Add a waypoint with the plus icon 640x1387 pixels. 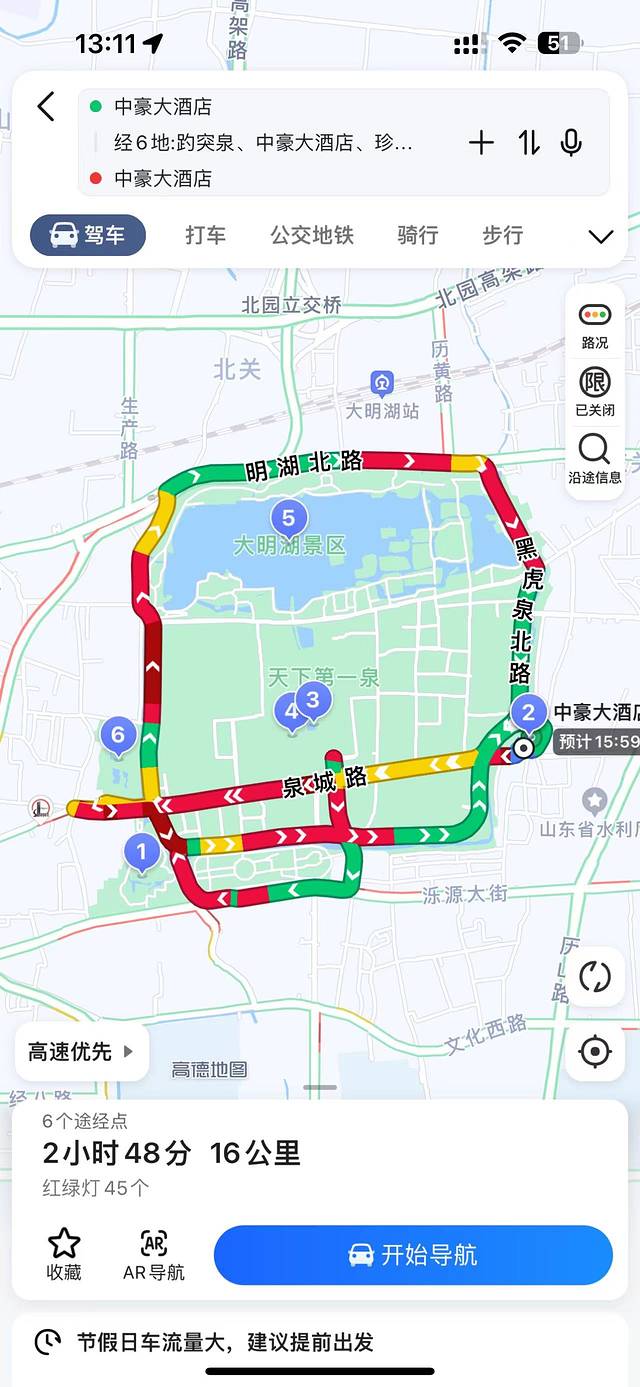coord(481,143)
